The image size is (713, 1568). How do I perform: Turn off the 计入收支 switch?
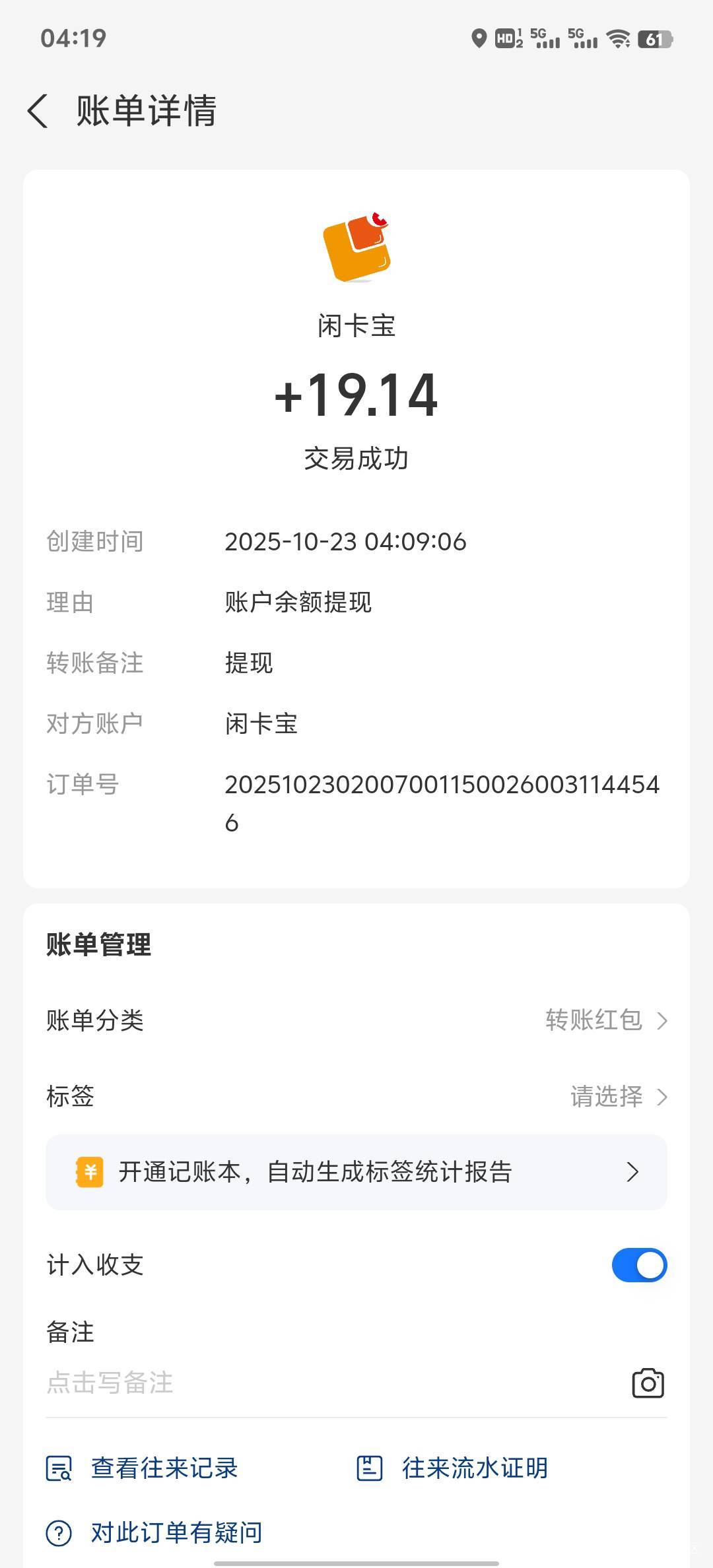tap(639, 1265)
